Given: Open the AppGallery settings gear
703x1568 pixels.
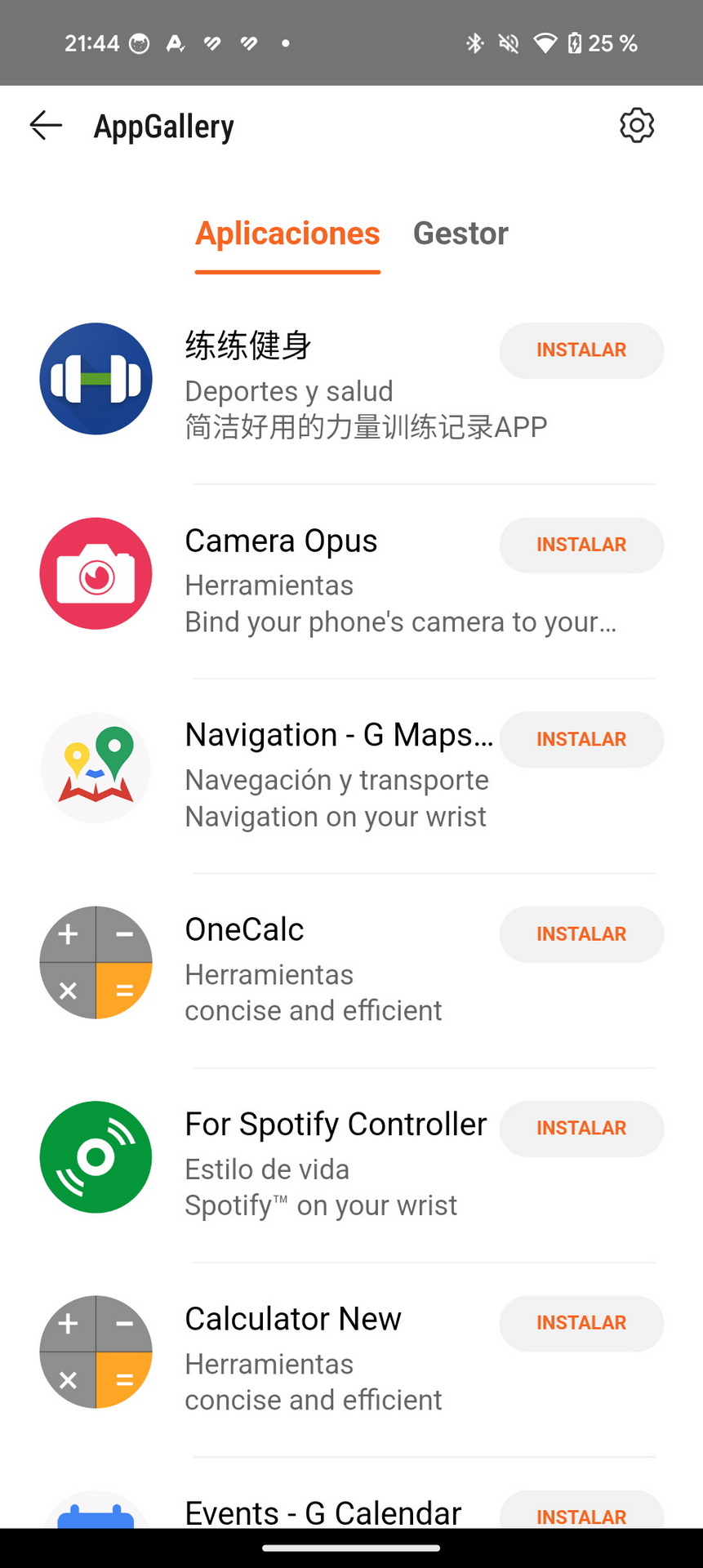Looking at the screenshot, I should pos(637,126).
